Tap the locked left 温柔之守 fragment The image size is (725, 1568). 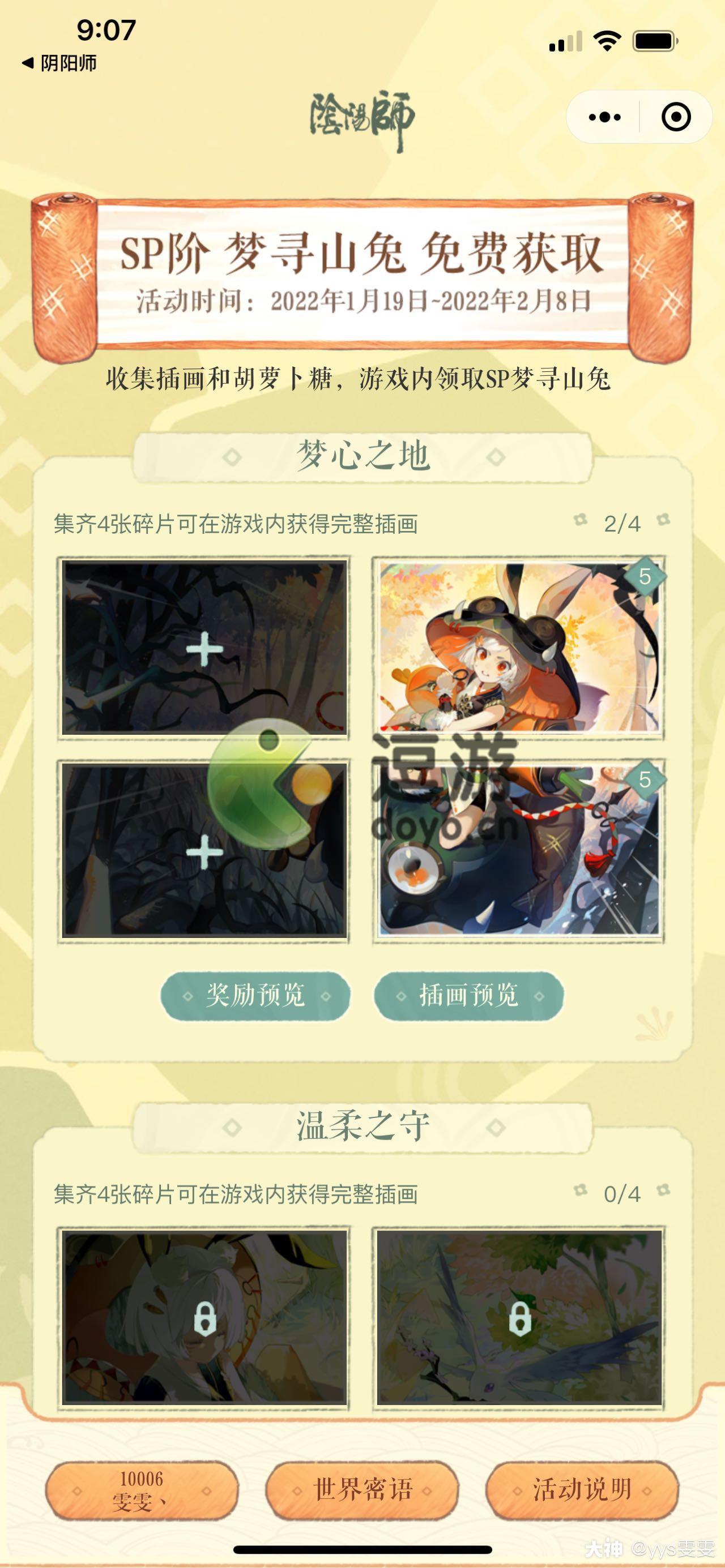coord(204,1318)
